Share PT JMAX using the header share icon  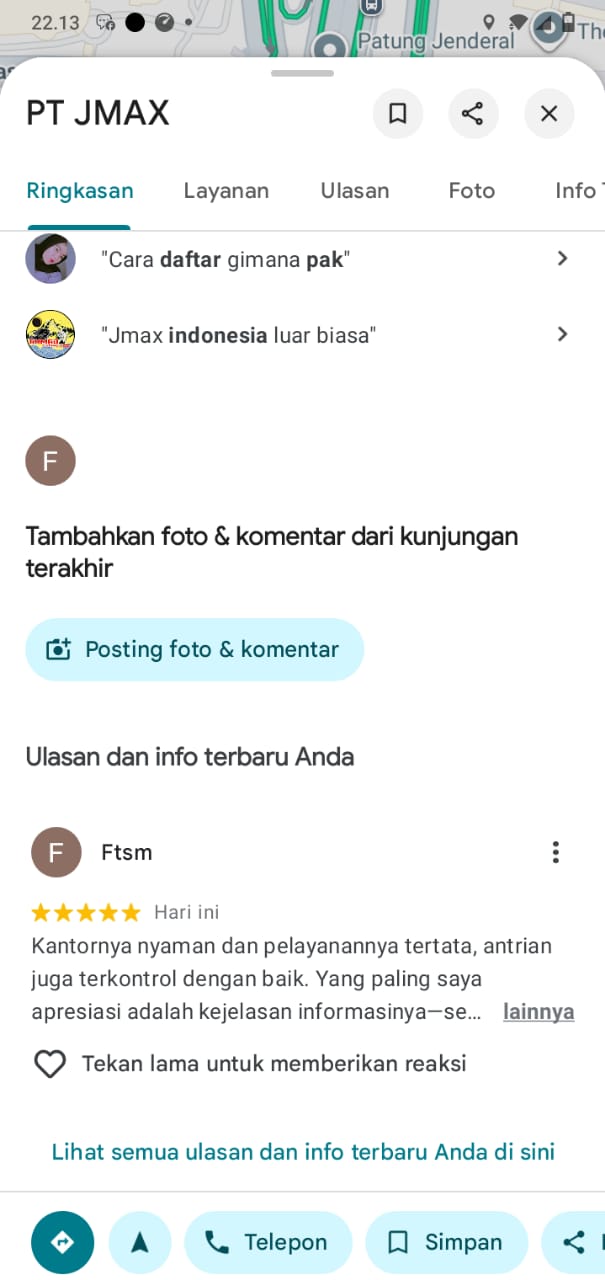tap(473, 114)
